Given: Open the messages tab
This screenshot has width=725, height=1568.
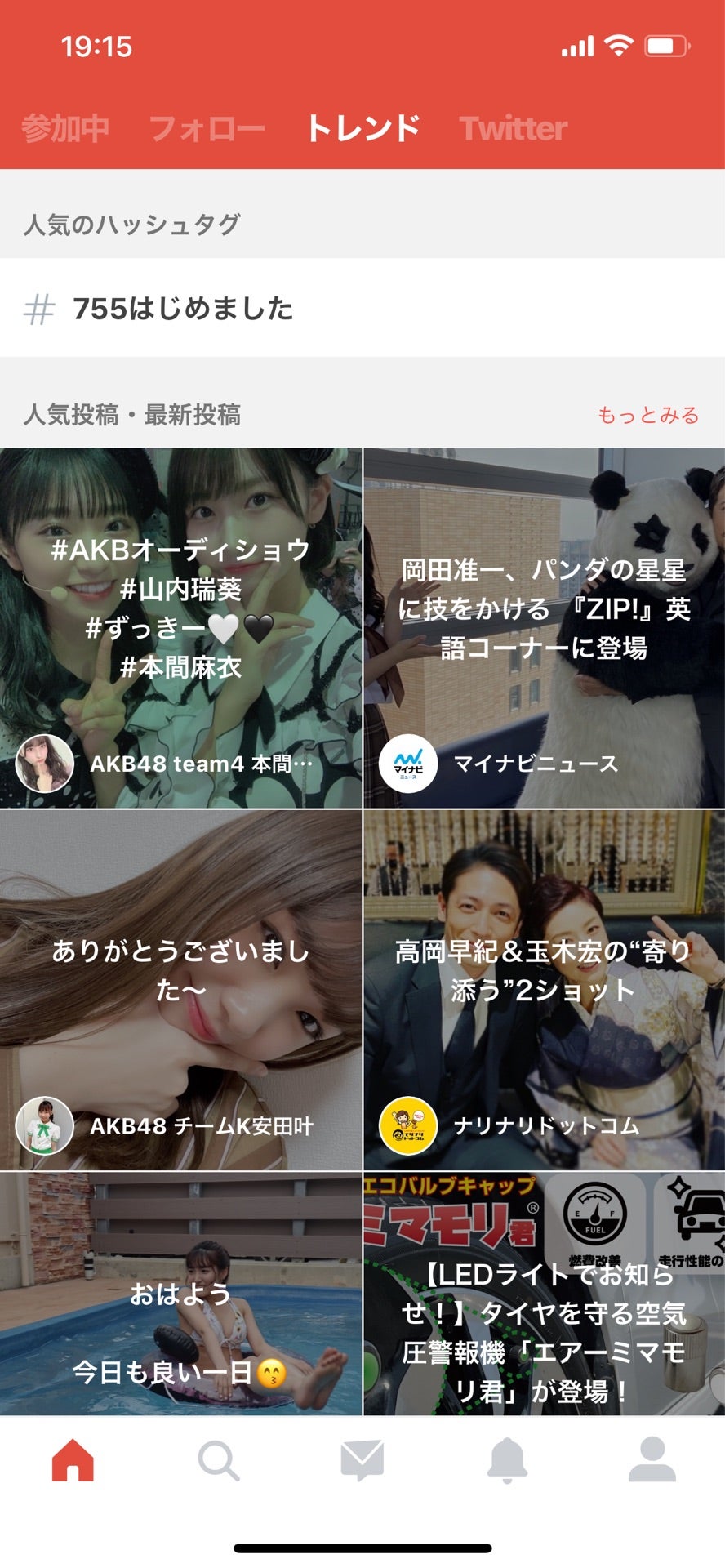Looking at the screenshot, I should pyautogui.click(x=362, y=1459).
